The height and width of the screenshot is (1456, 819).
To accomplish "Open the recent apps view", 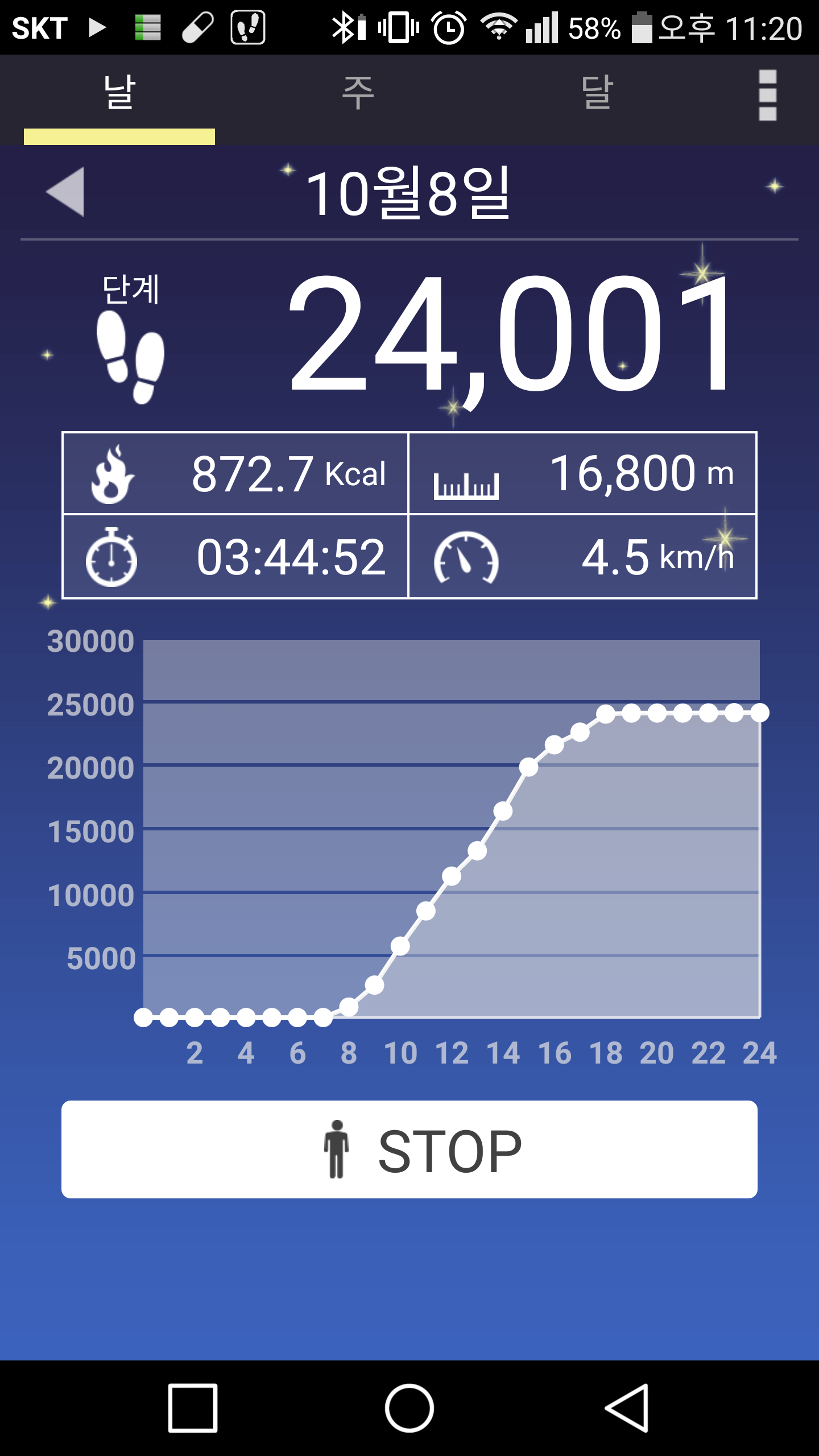I will pos(193,1408).
